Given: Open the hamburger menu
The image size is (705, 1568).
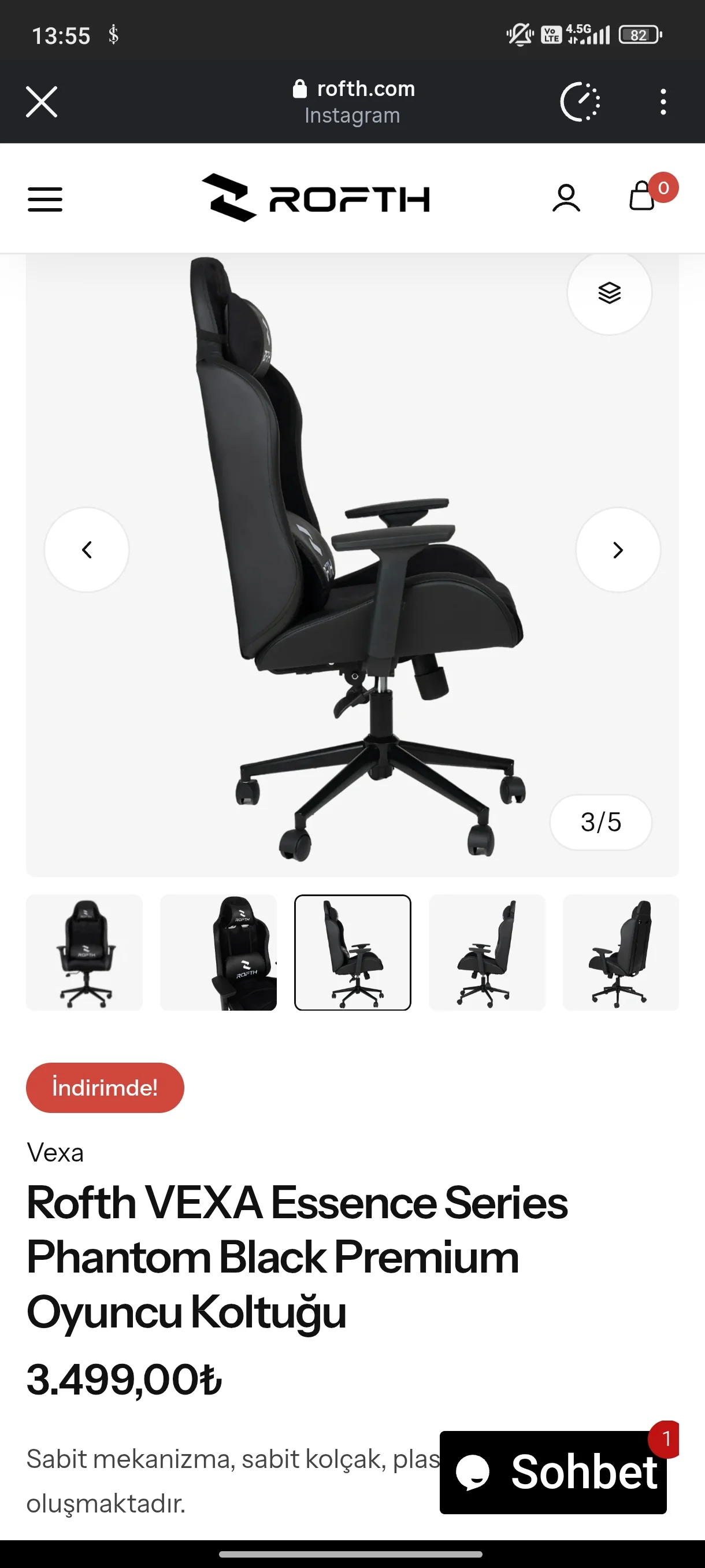Looking at the screenshot, I should coord(45,199).
